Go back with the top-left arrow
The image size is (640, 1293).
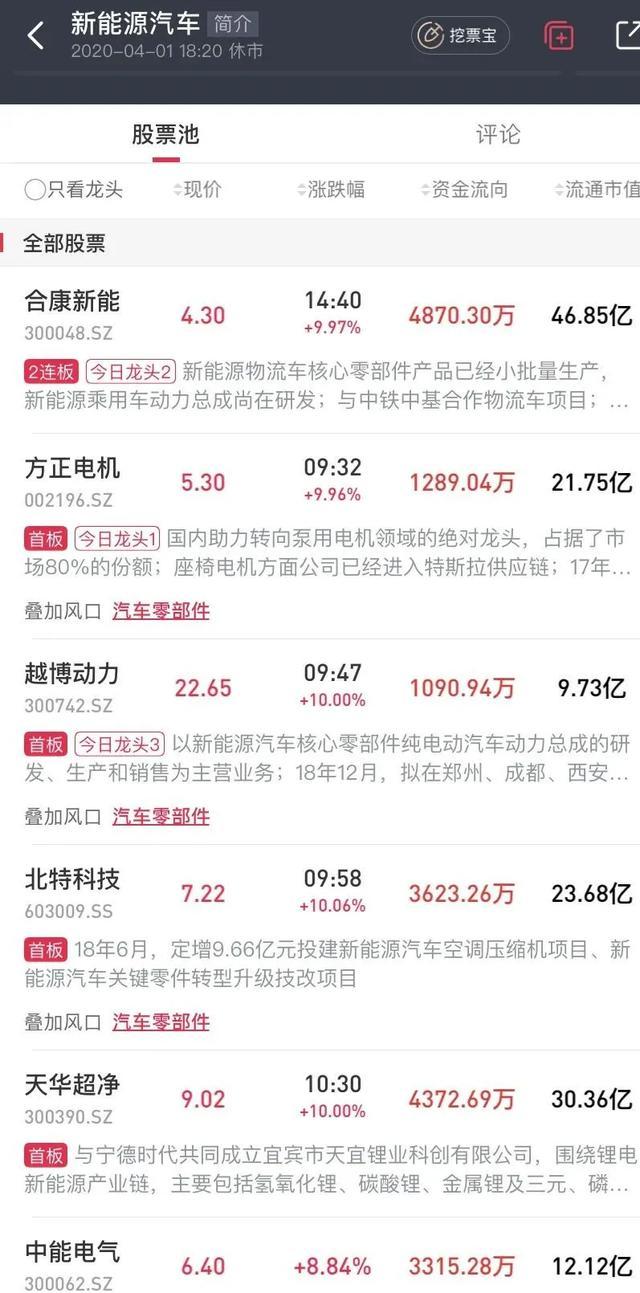point(35,36)
